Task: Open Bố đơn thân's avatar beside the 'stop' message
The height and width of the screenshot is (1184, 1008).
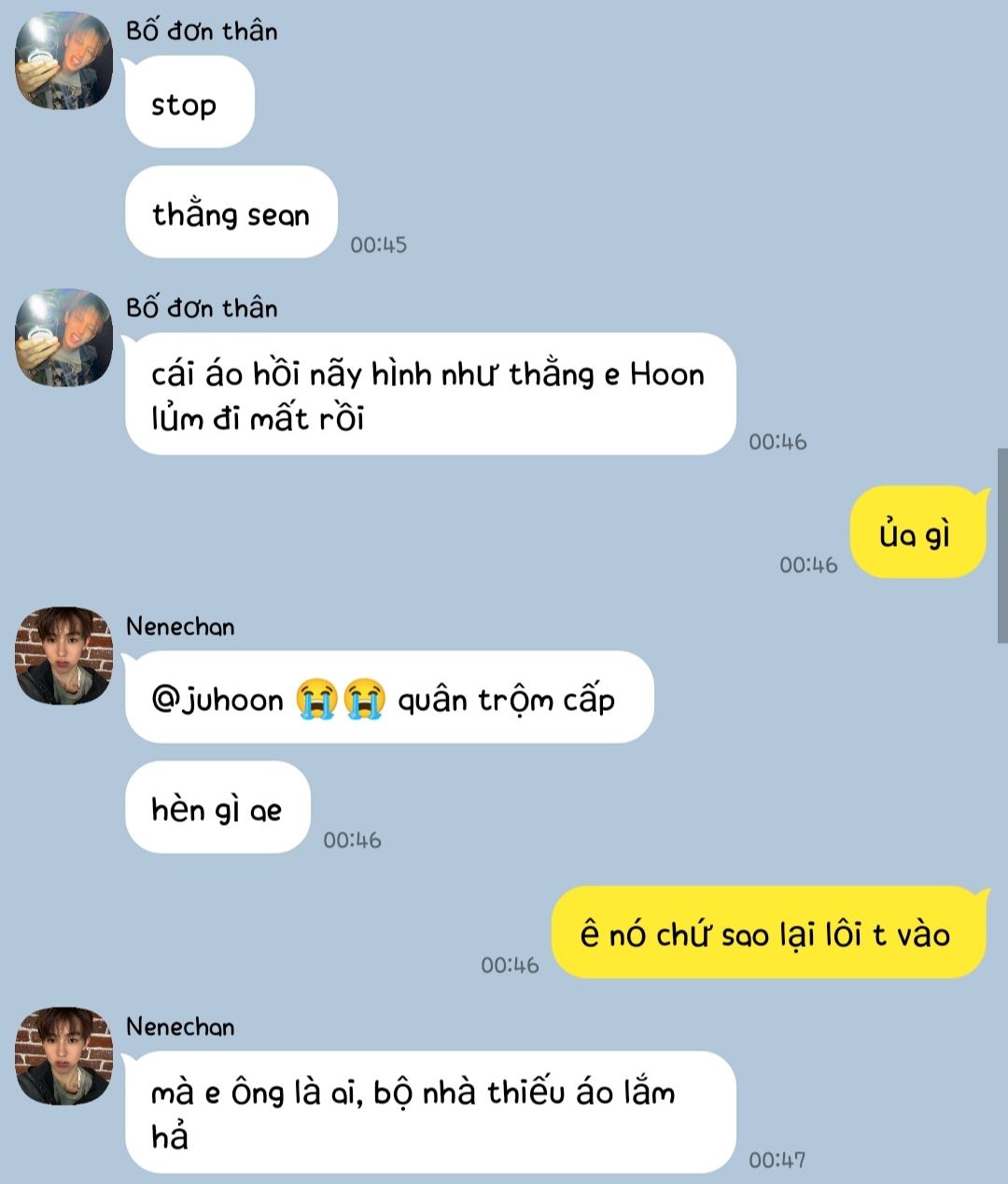Action: [63, 61]
